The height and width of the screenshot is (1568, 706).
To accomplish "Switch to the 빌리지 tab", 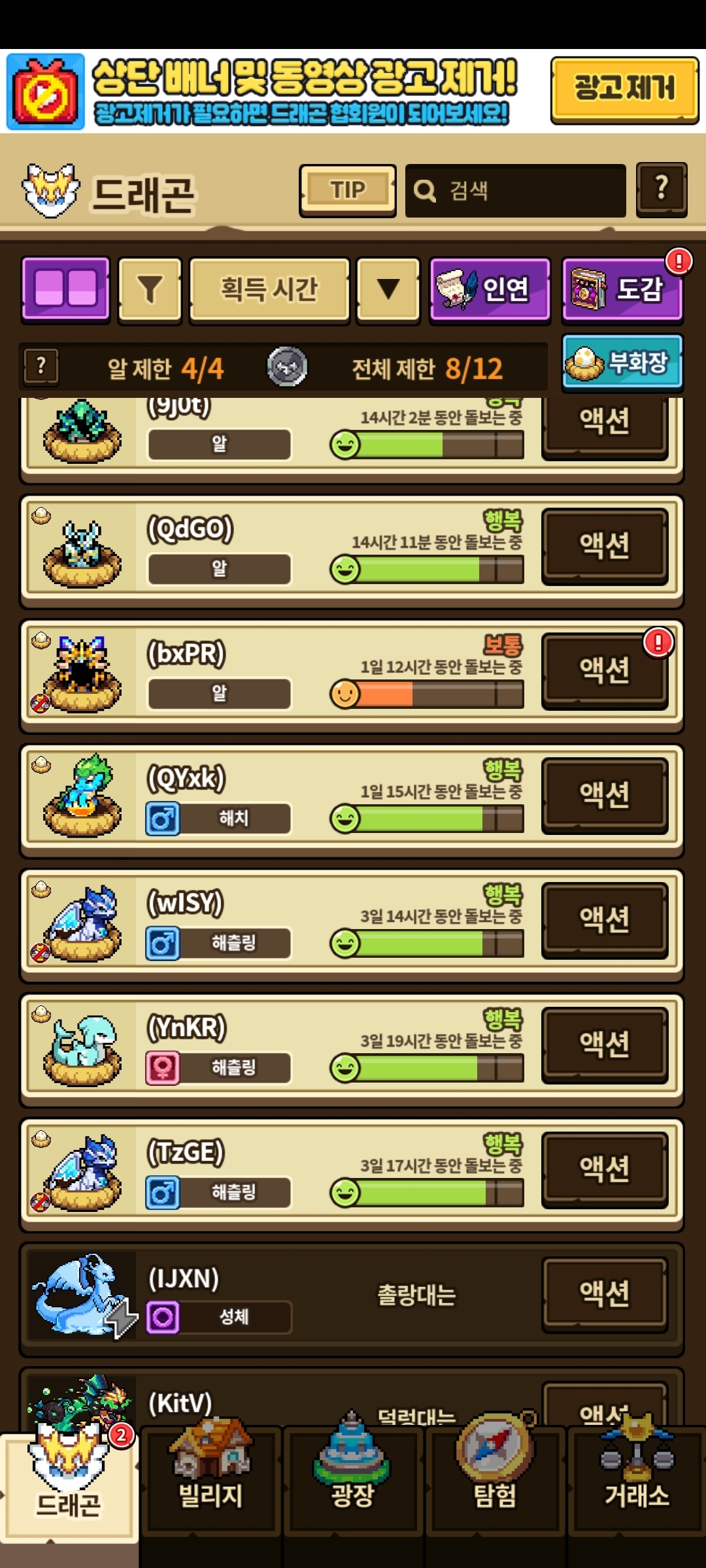I will click(210, 1480).
